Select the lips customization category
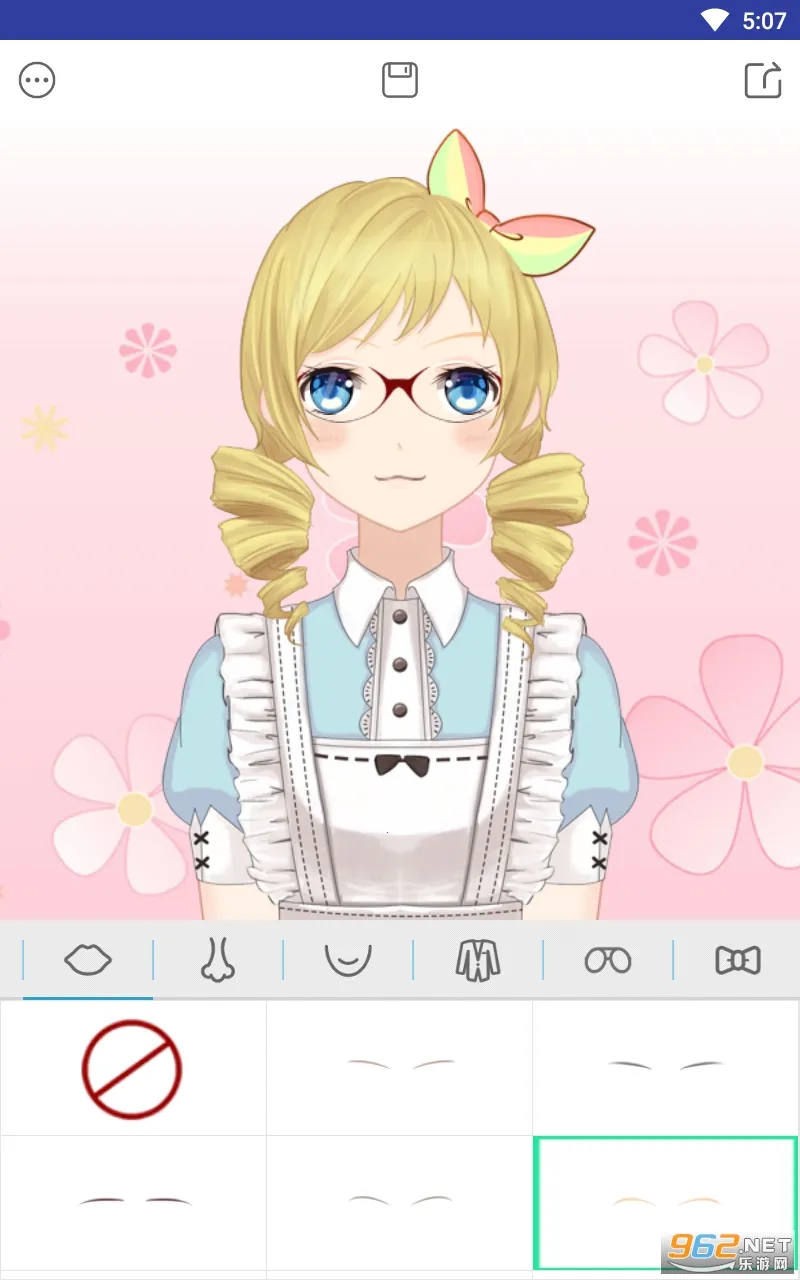This screenshot has width=800, height=1280. coord(86,959)
